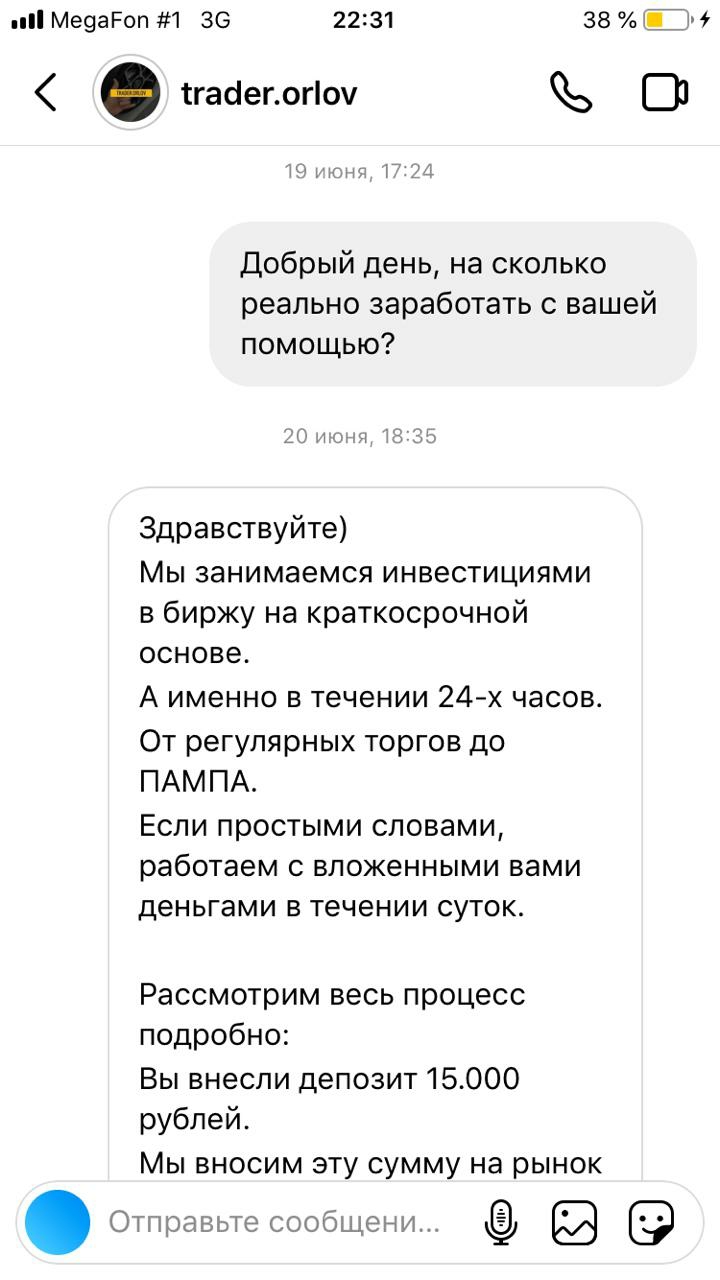This screenshot has height=1280, width=720.
Task: Start a video call with trader.orlov
Action: tap(665, 93)
